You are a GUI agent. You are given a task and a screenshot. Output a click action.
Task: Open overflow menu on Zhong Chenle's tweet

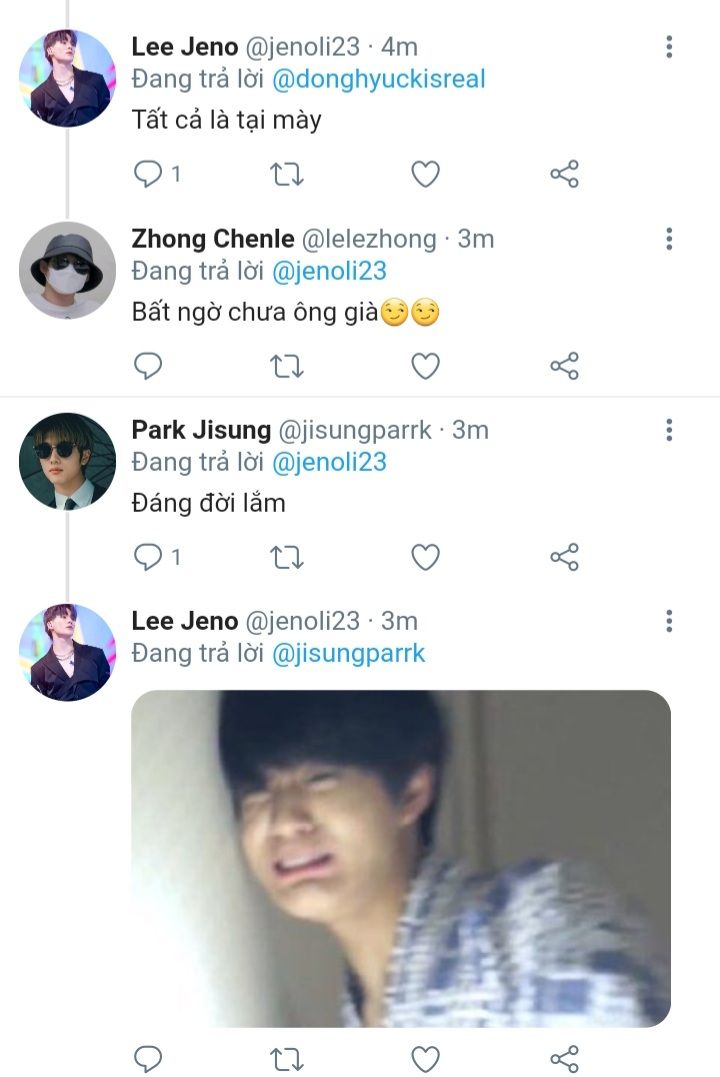tap(669, 239)
